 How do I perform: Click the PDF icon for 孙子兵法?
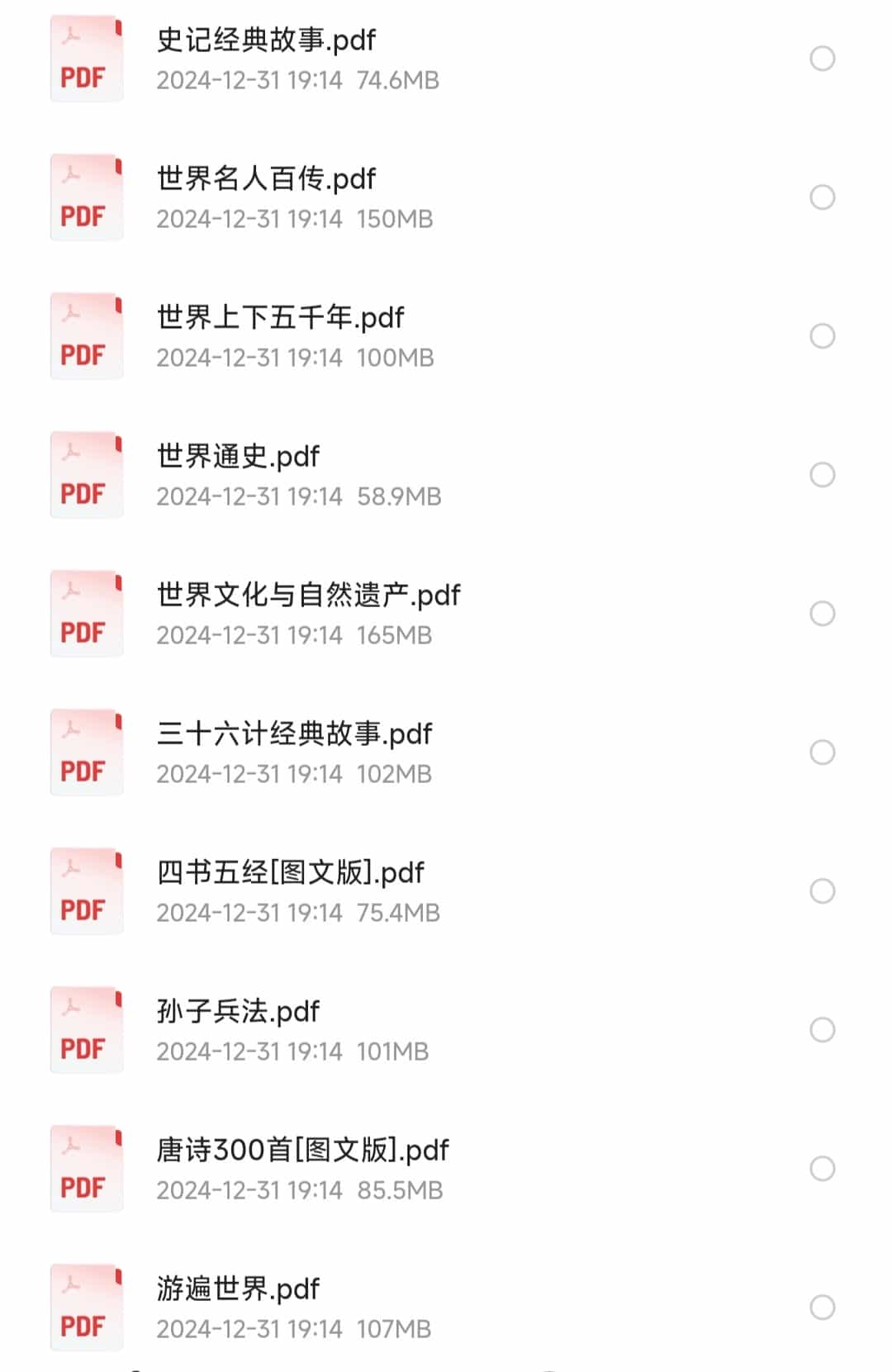point(86,1029)
